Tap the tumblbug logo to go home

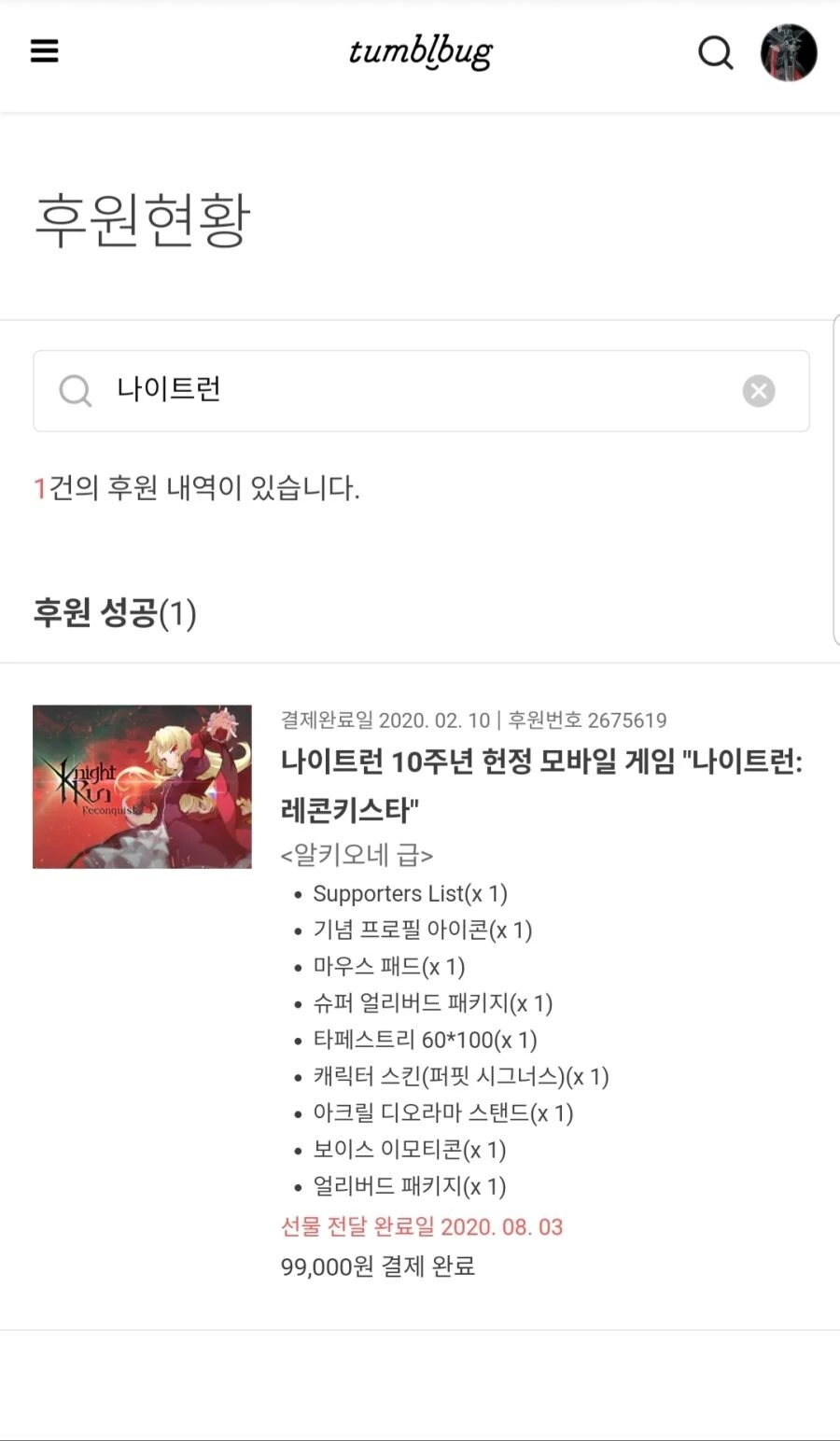420,52
